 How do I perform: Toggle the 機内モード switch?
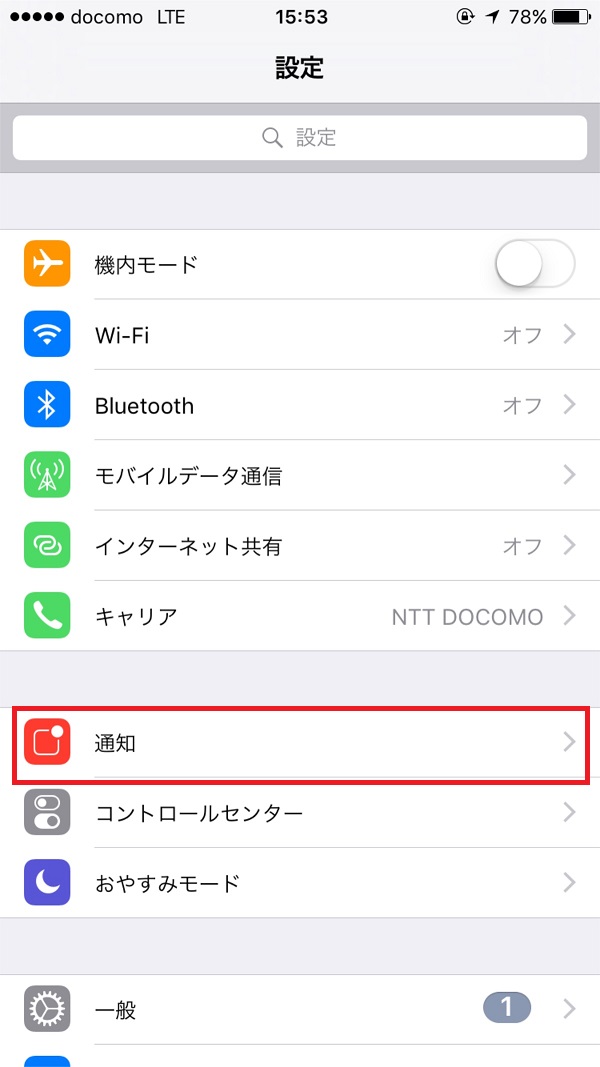pos(535,264)
